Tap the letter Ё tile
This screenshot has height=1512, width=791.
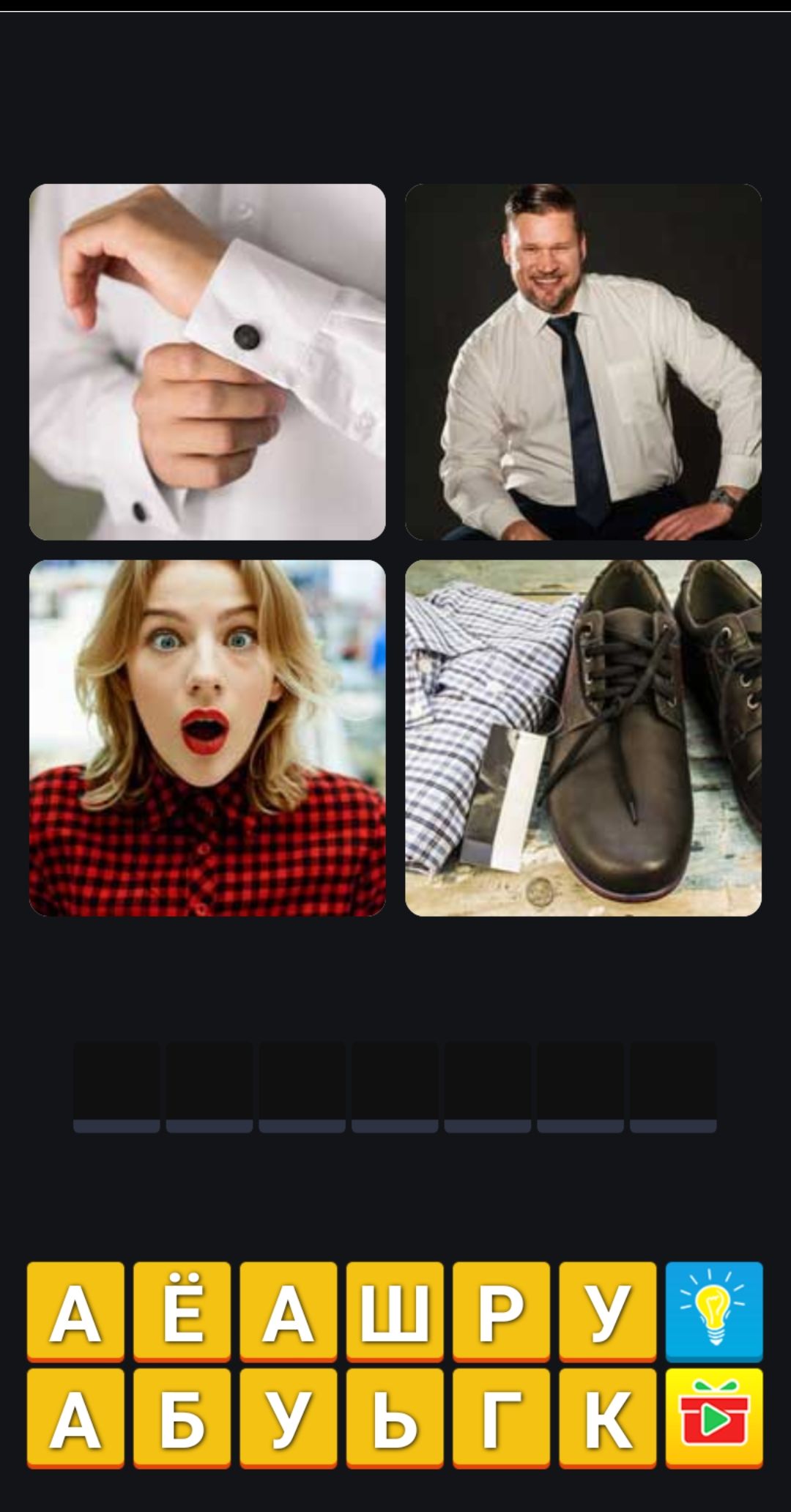click(x=182, y=1311)
